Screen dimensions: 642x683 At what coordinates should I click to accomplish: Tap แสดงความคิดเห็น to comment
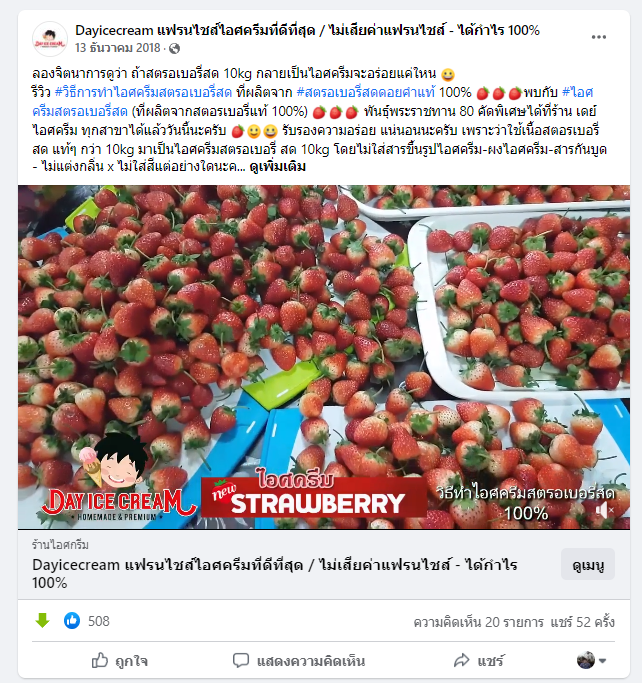coord(298,660)
